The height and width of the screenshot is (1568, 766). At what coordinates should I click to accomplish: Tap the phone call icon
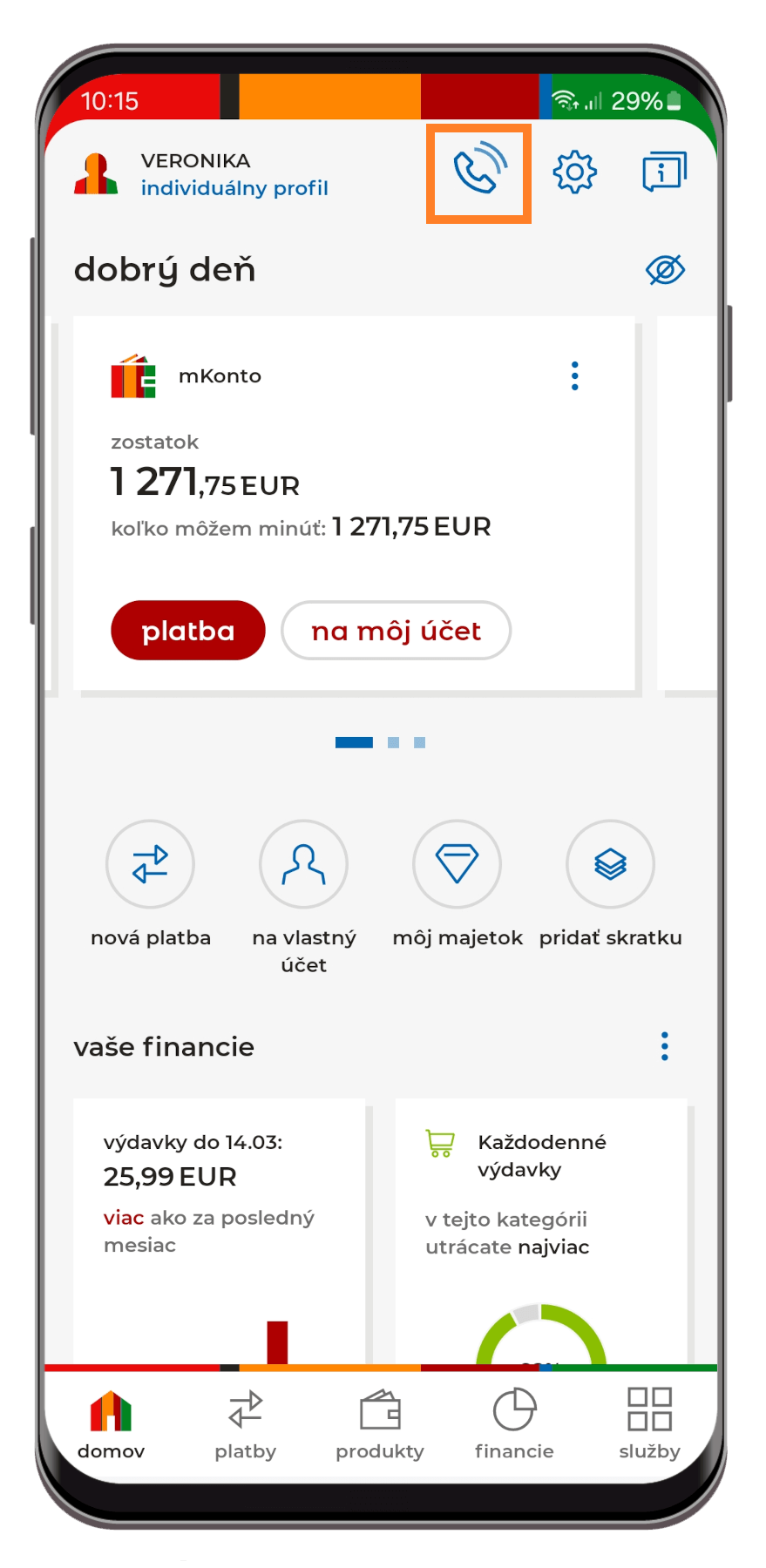tap(479, 172)
